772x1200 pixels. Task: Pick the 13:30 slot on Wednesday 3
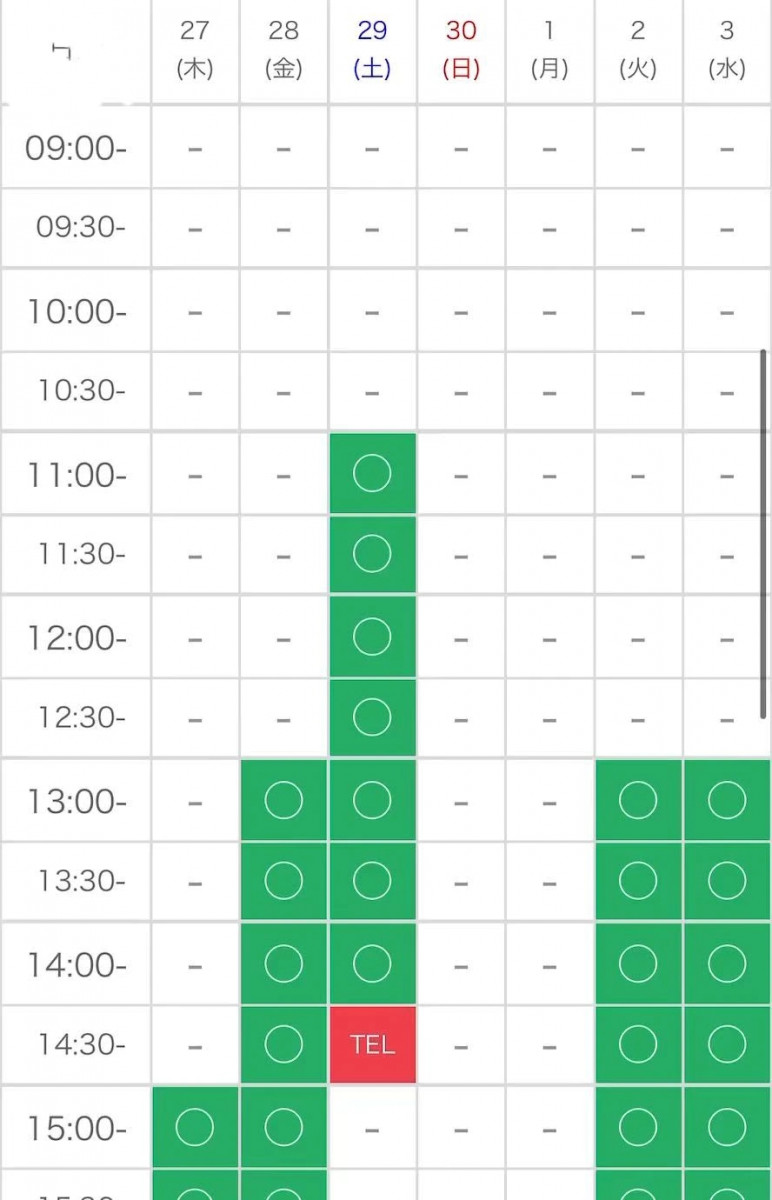(727, 881)
